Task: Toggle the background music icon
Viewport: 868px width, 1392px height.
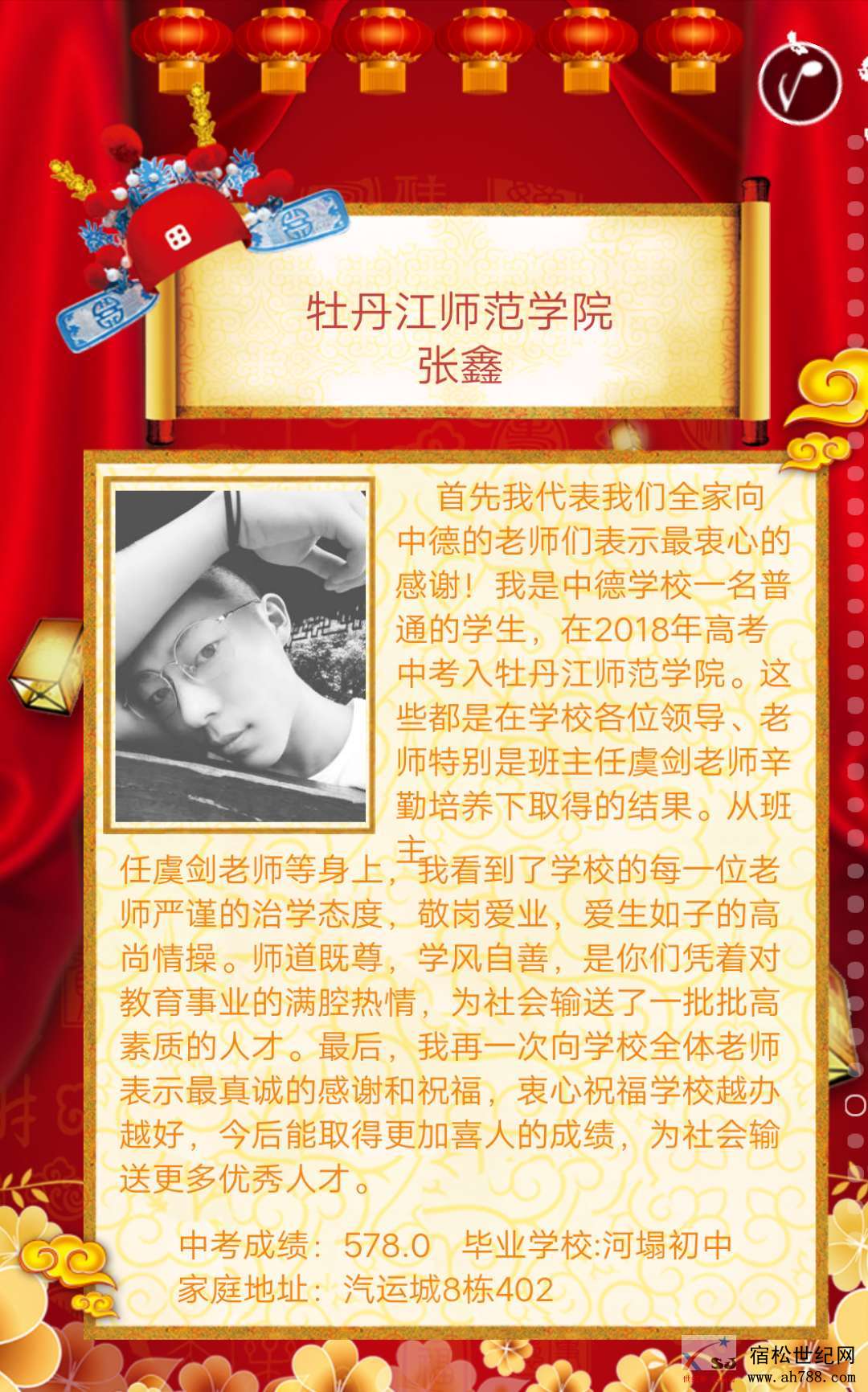Action: [800, 81]
